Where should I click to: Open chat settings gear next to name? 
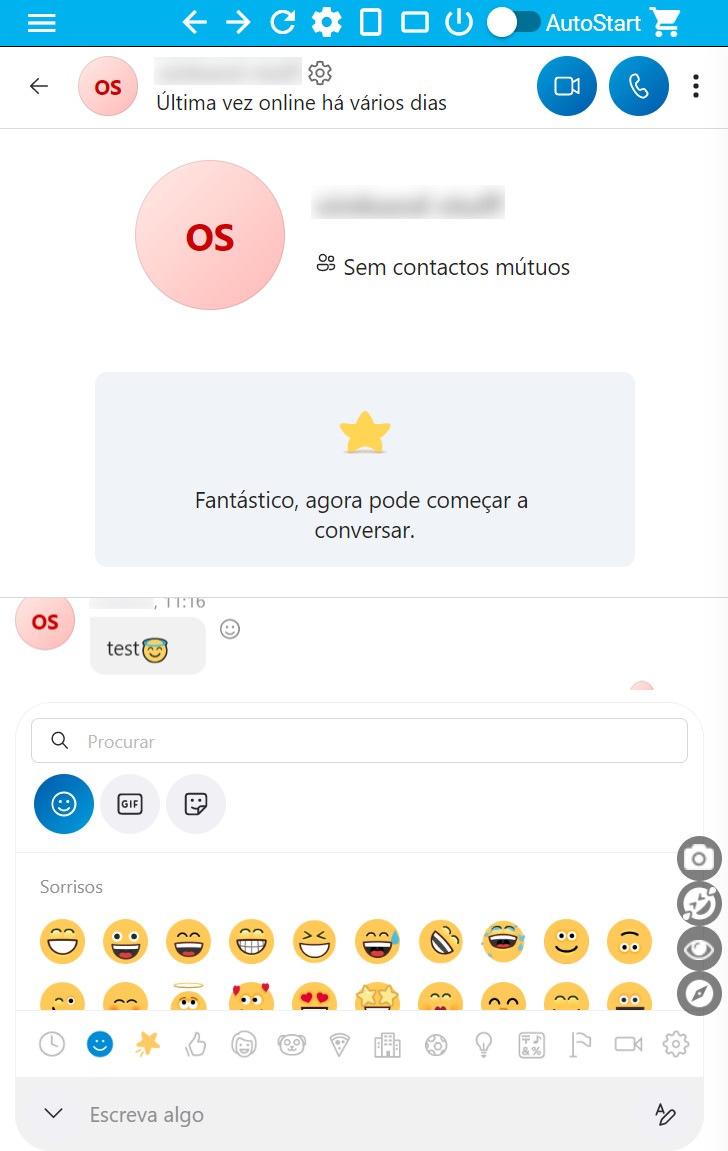[320, 72]
